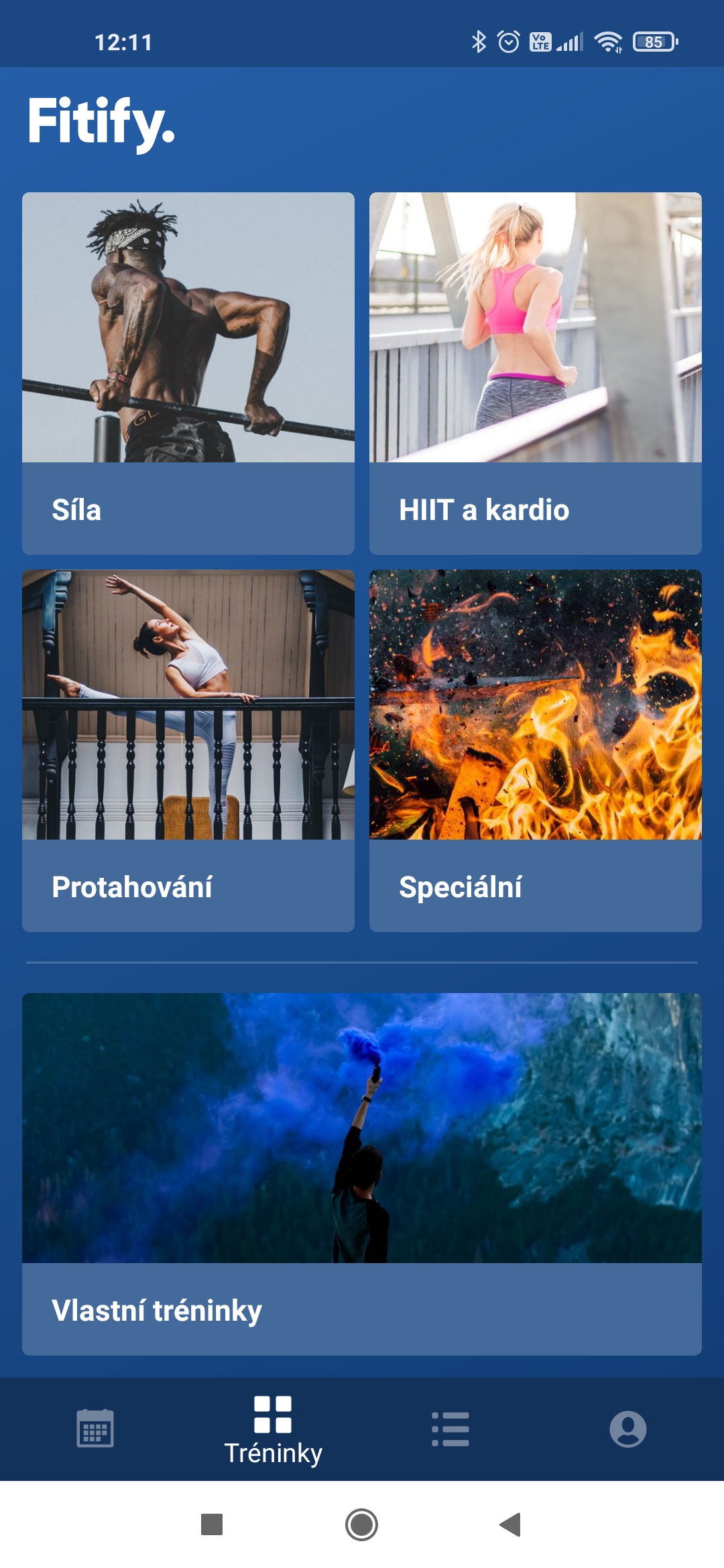Select the Tréninky tab

273,1429
